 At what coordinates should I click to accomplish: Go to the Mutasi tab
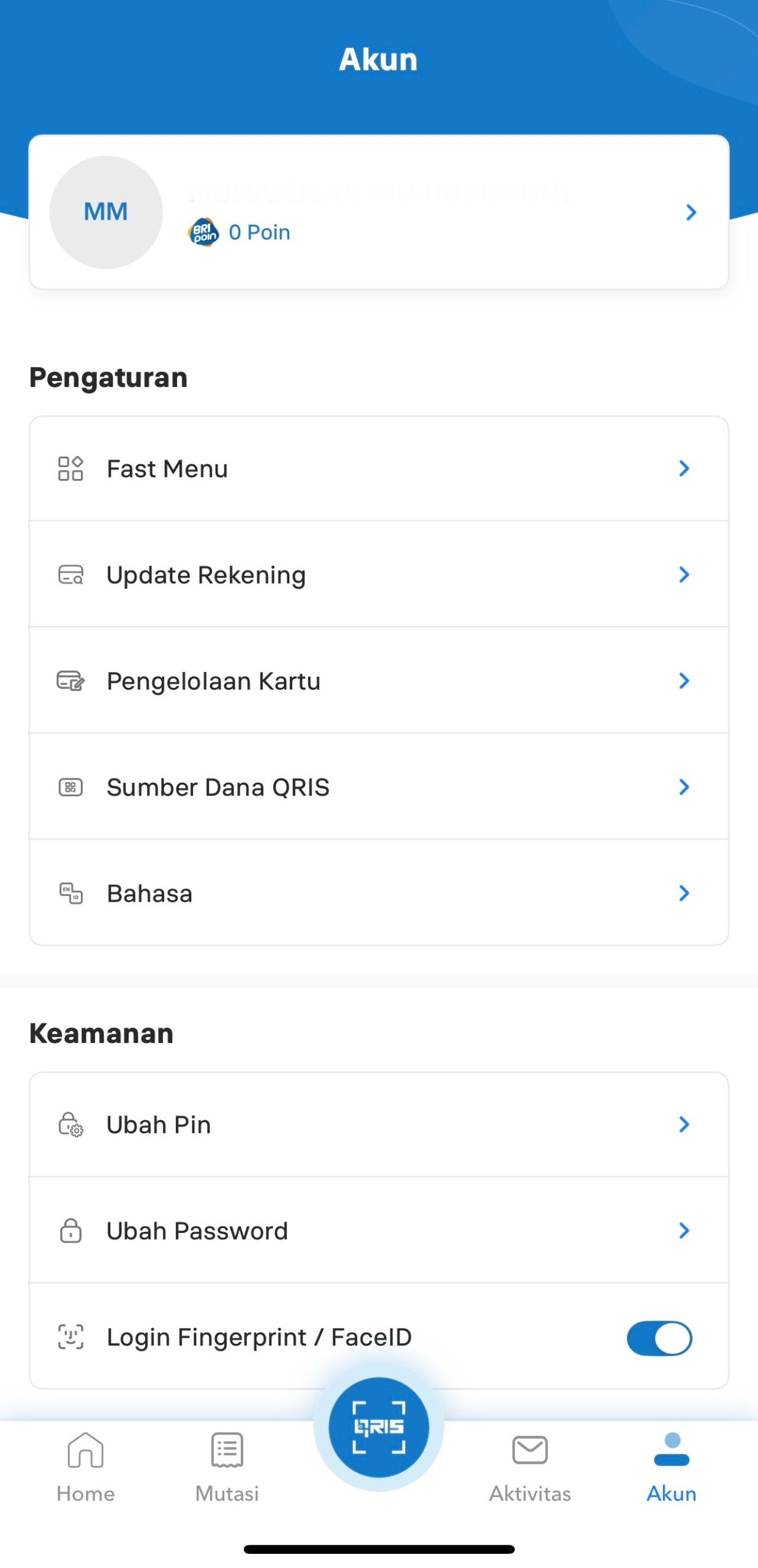tap(227, 1467)
